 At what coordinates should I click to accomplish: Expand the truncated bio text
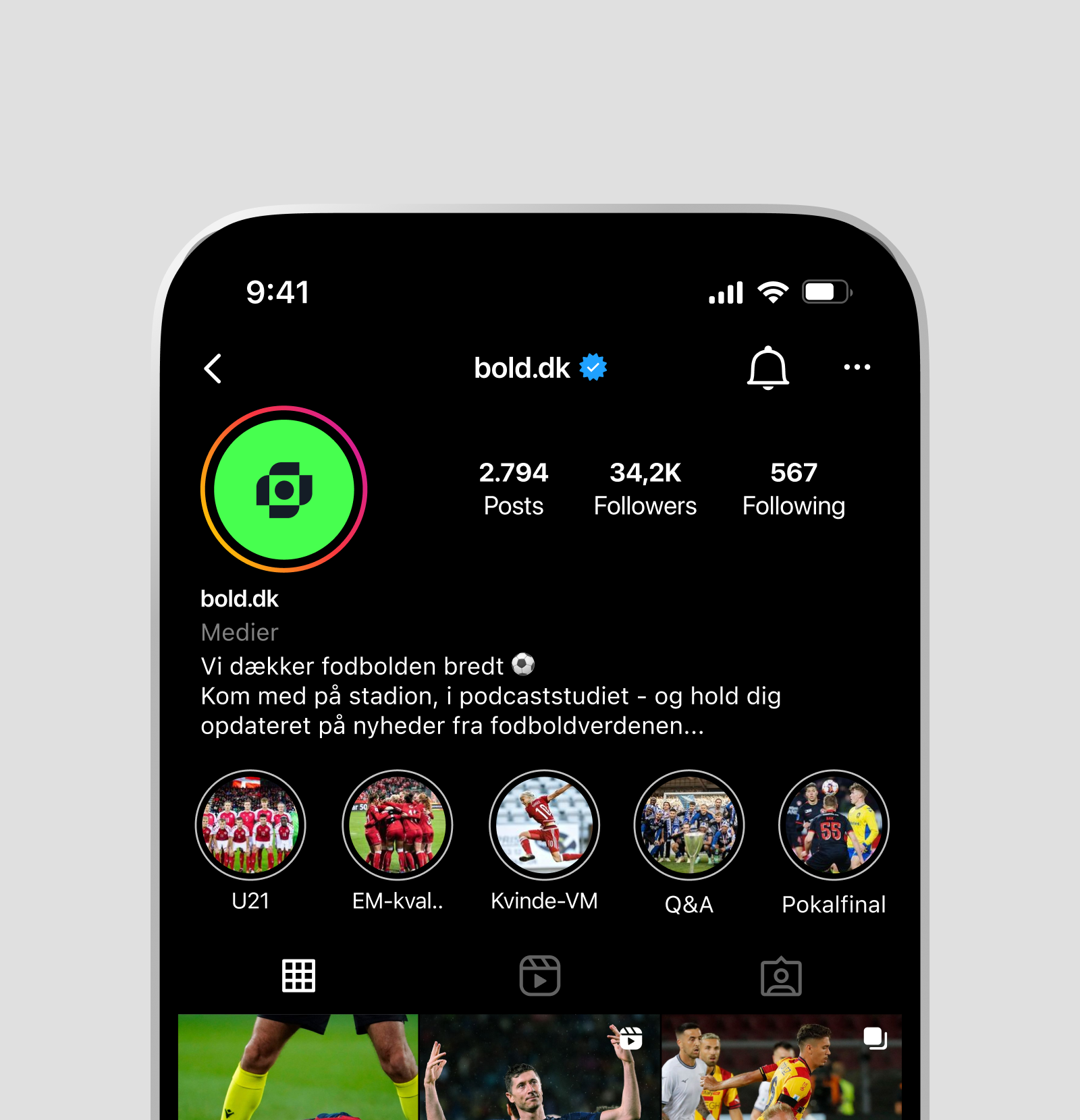[x=688, y=726]
